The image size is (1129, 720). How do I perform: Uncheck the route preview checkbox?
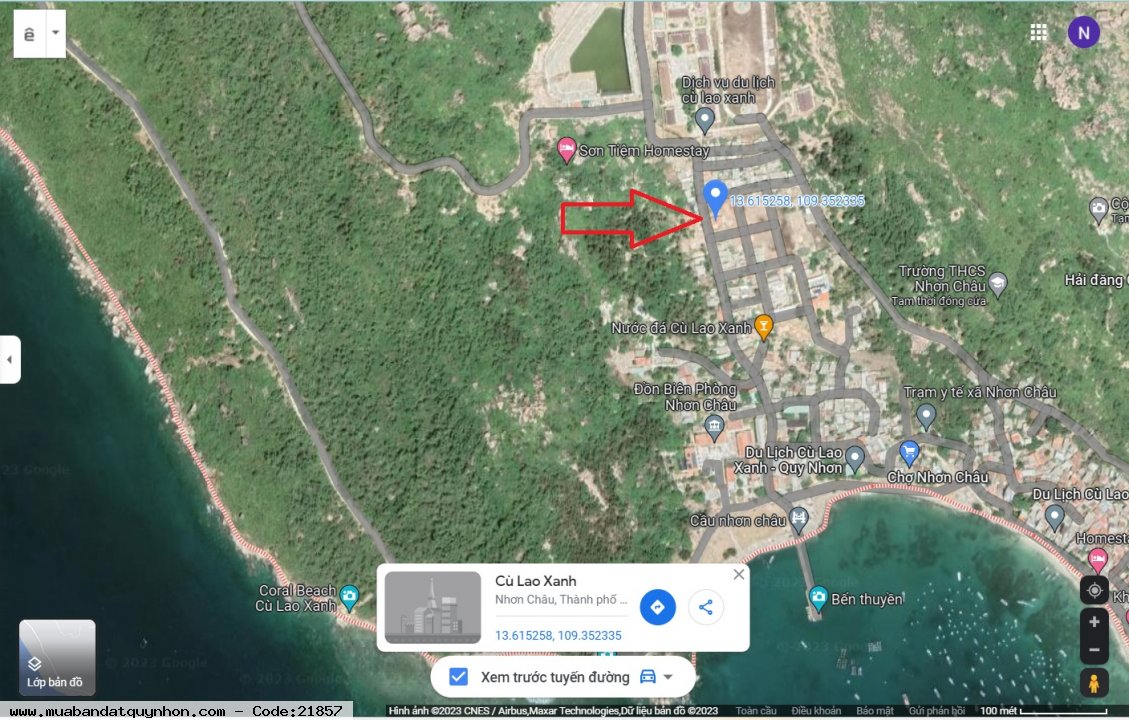pos(458,677)
